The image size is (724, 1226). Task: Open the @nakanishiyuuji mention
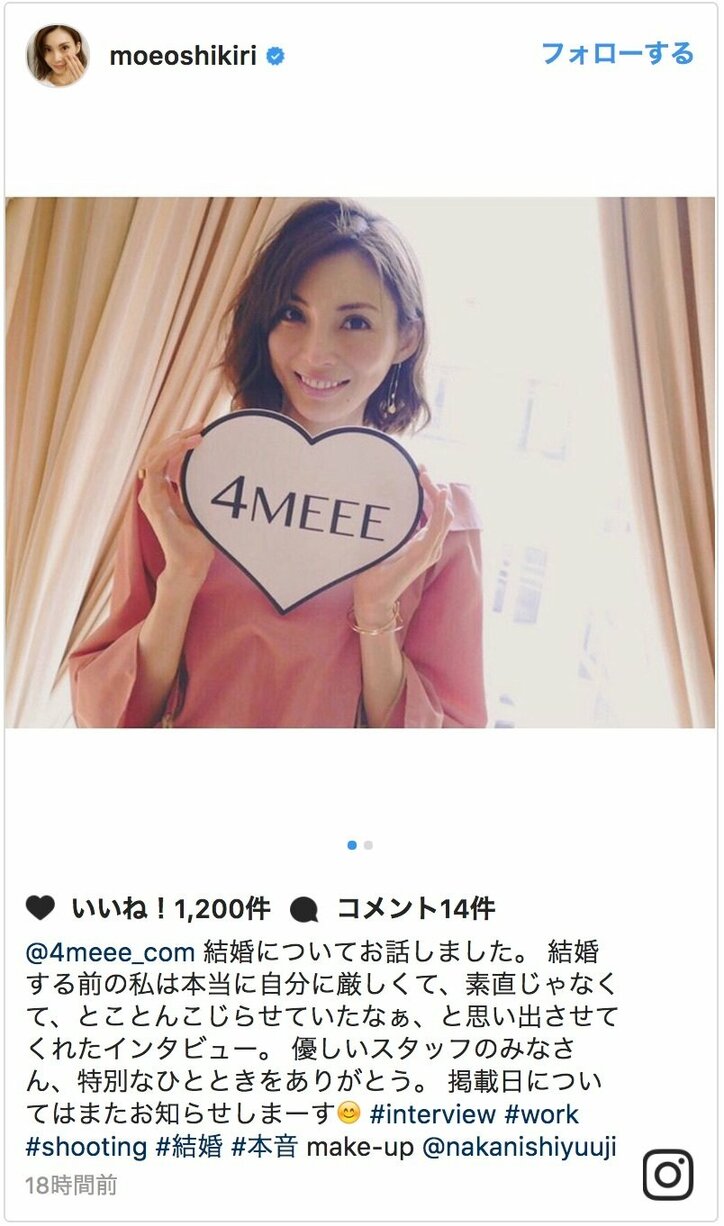(x=519, y=1146)
